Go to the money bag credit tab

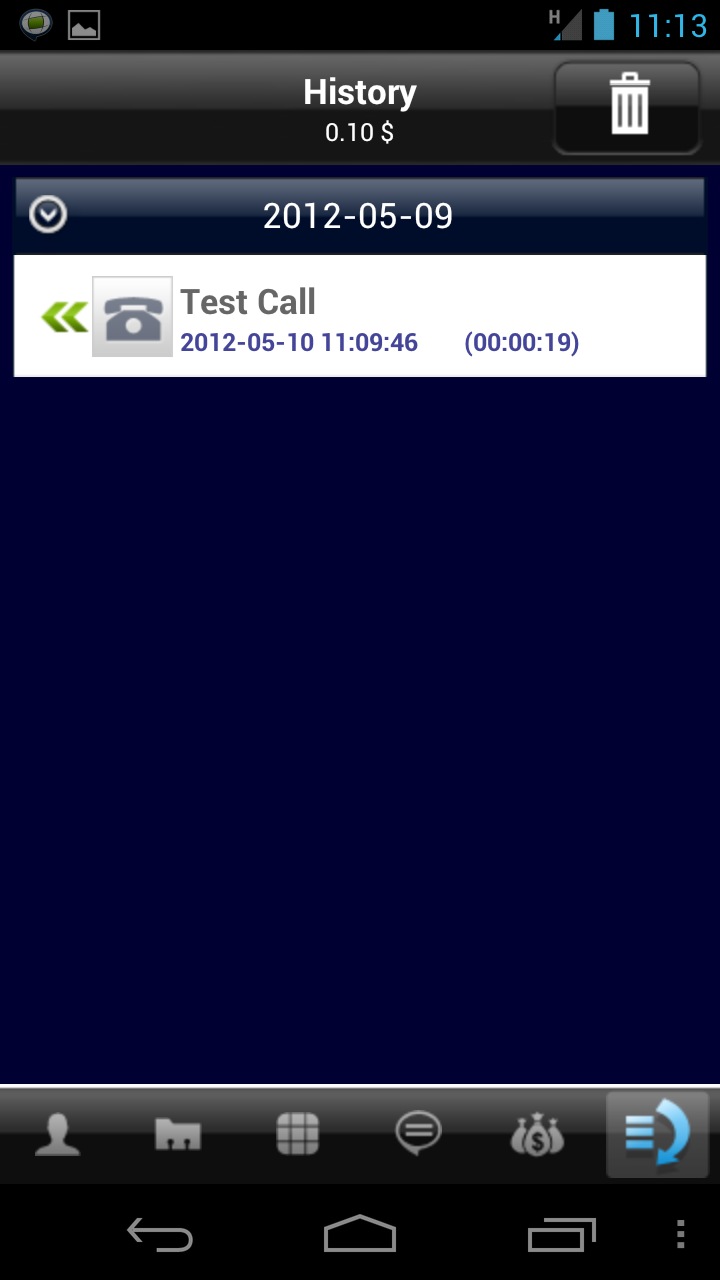point(538,1135)
